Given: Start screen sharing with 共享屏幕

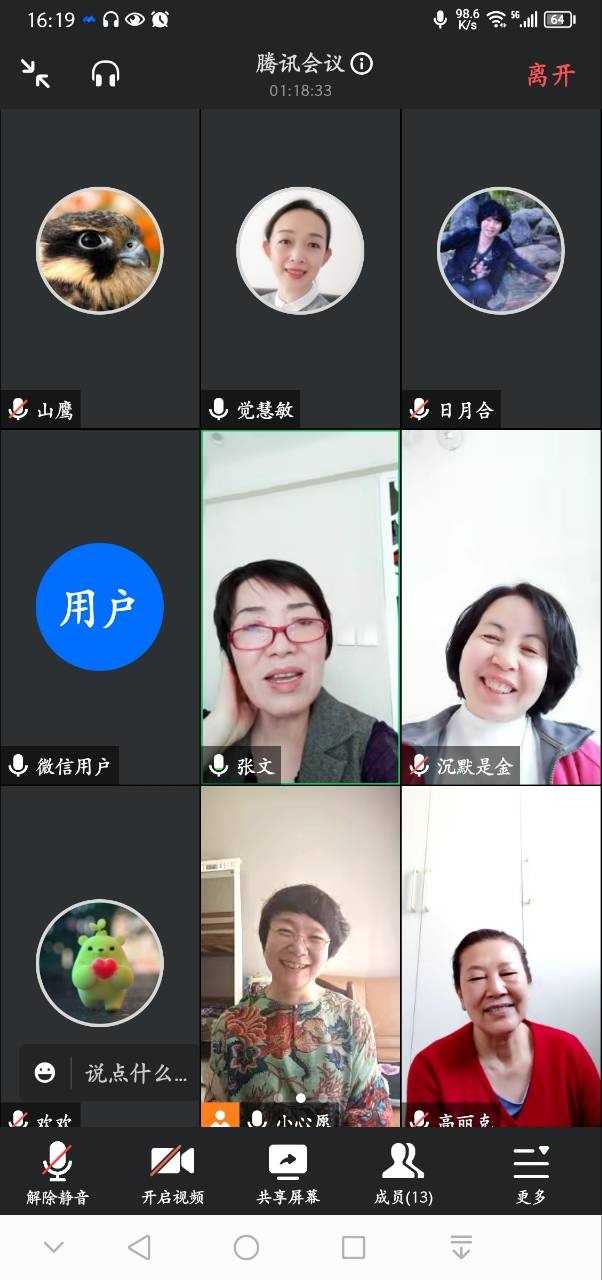Looking at the screenshot, I should (288, 1172).
